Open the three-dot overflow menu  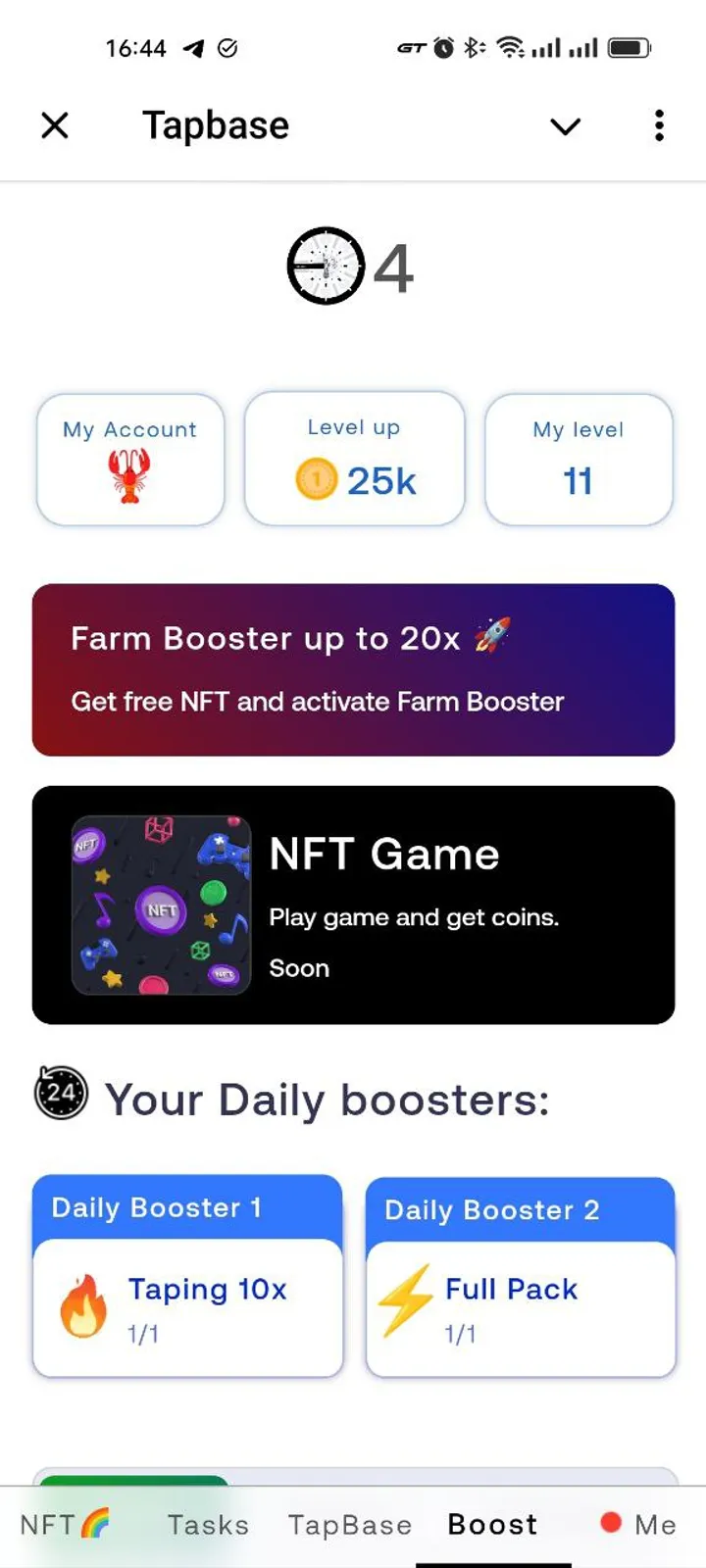point(658,126)
